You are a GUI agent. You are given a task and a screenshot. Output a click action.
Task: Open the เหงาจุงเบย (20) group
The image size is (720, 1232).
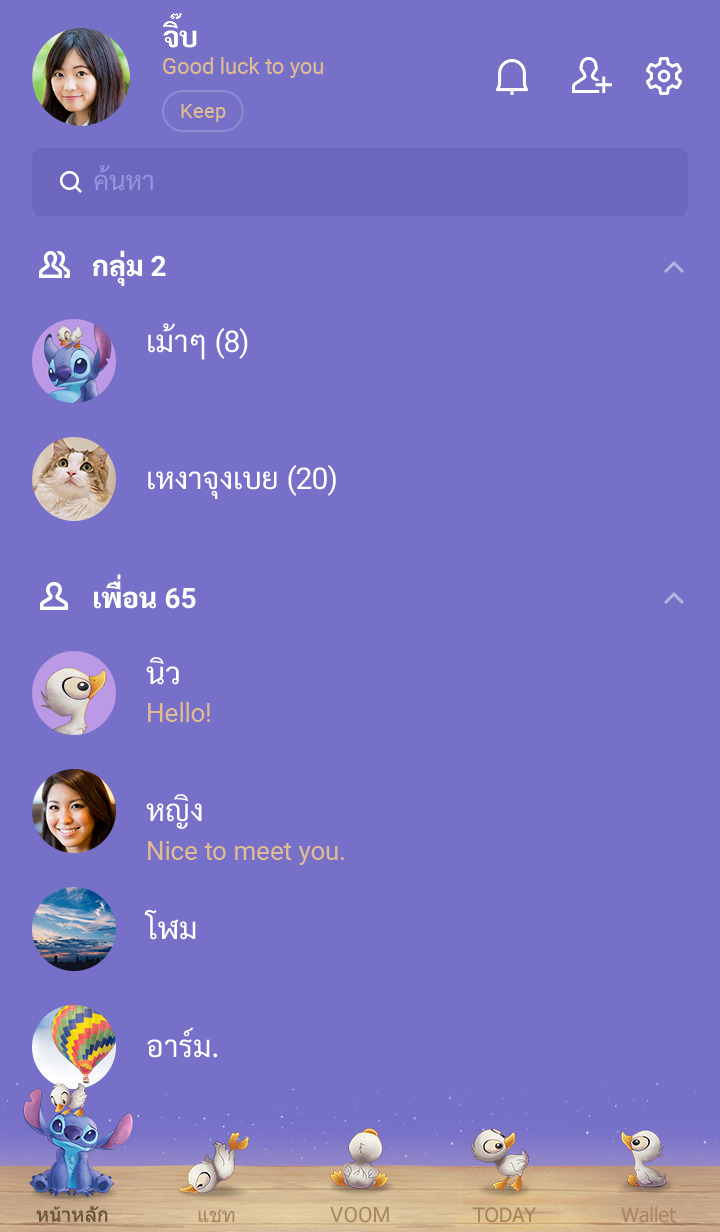click(x=241, y=480)
